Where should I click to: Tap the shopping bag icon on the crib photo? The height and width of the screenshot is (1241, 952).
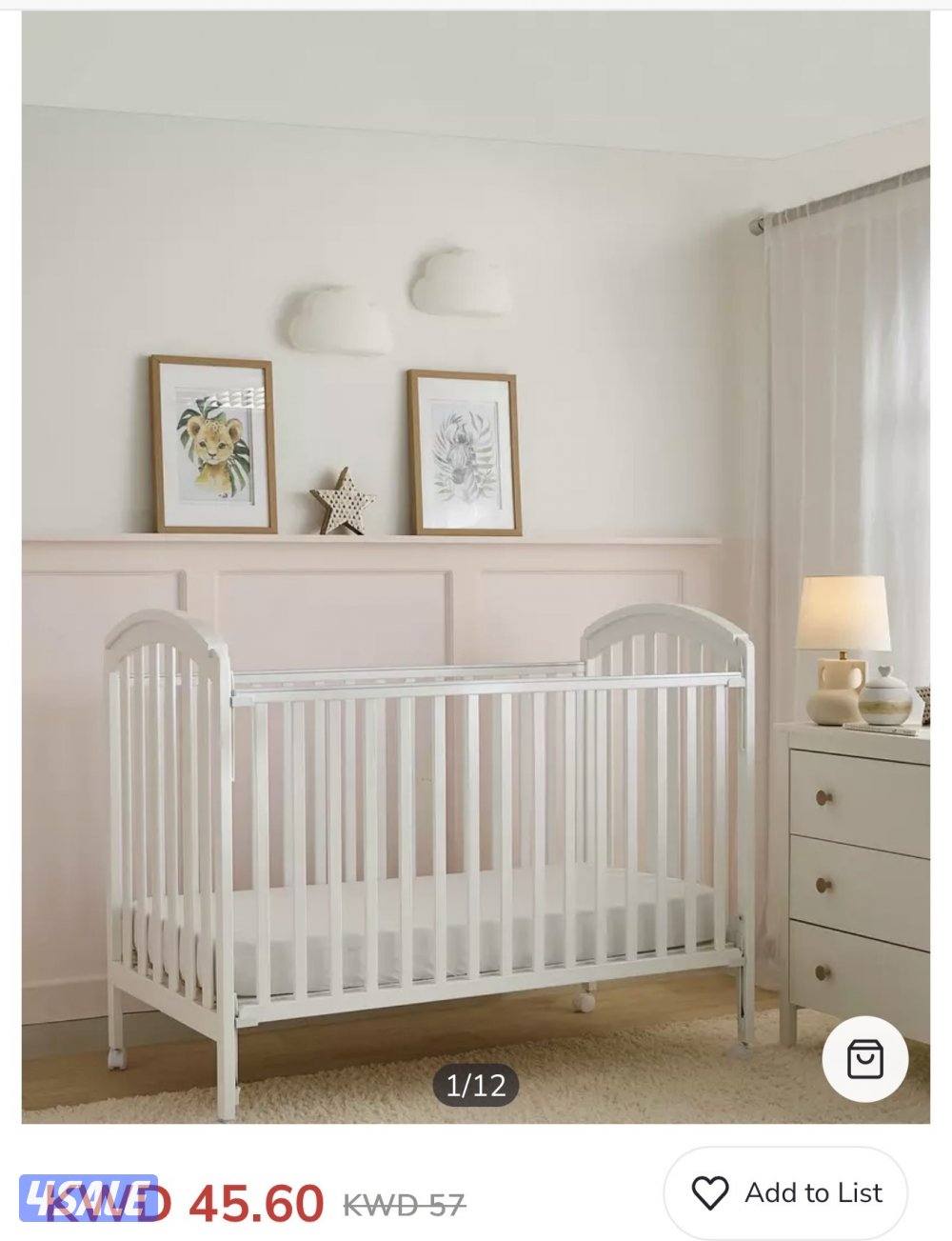pyautogui.click(x=865, y=1059)
